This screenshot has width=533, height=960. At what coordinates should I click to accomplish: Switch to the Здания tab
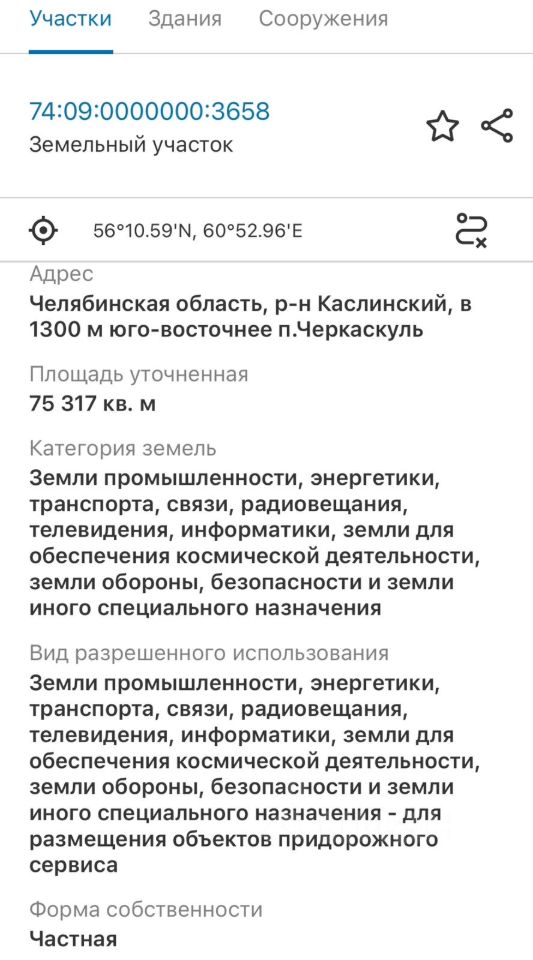(x=184, y=18)
